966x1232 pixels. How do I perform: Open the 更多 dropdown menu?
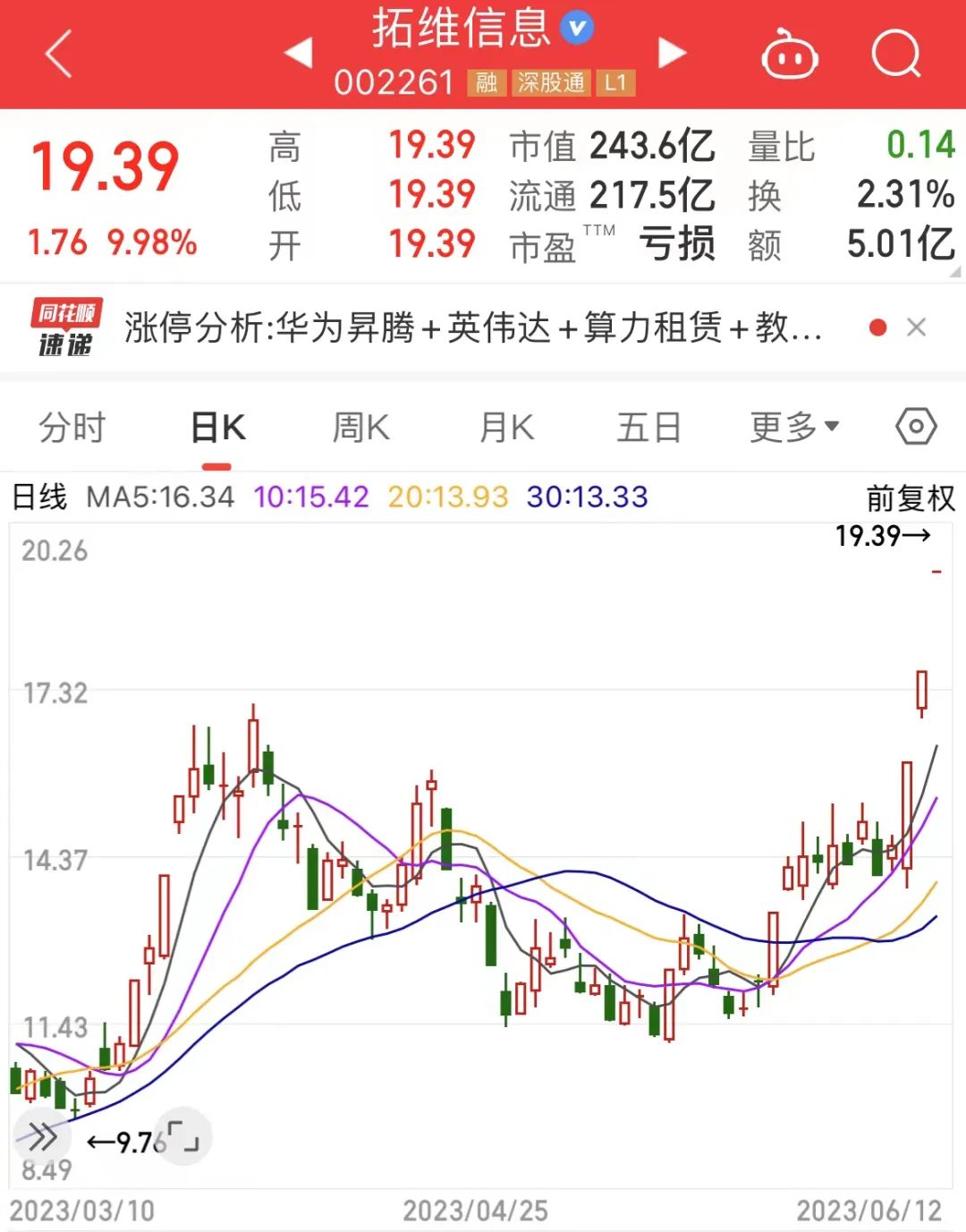click(x=792, y=427)
